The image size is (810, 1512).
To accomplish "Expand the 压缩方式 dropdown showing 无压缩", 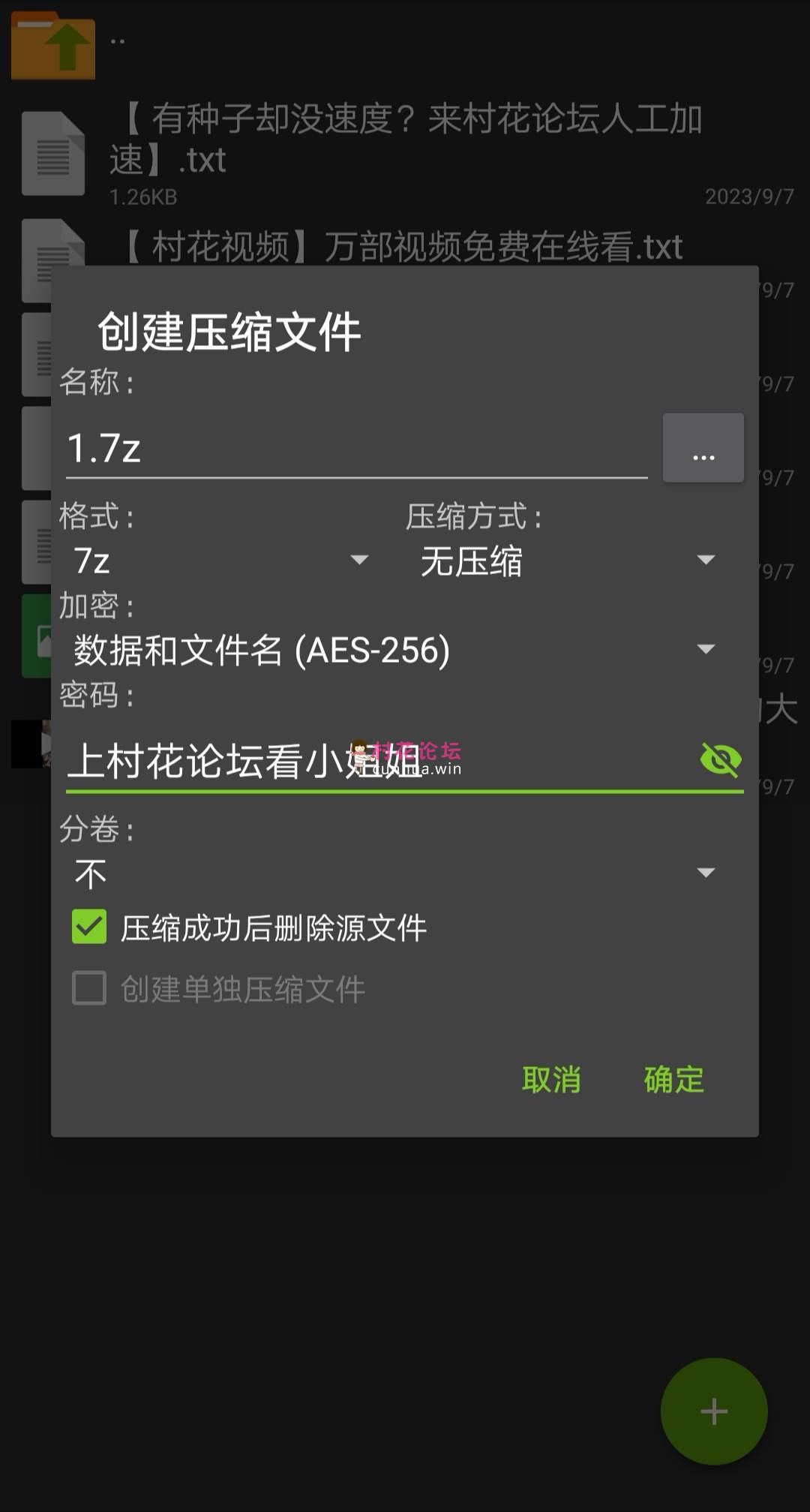I will click(x=566, y=561).
